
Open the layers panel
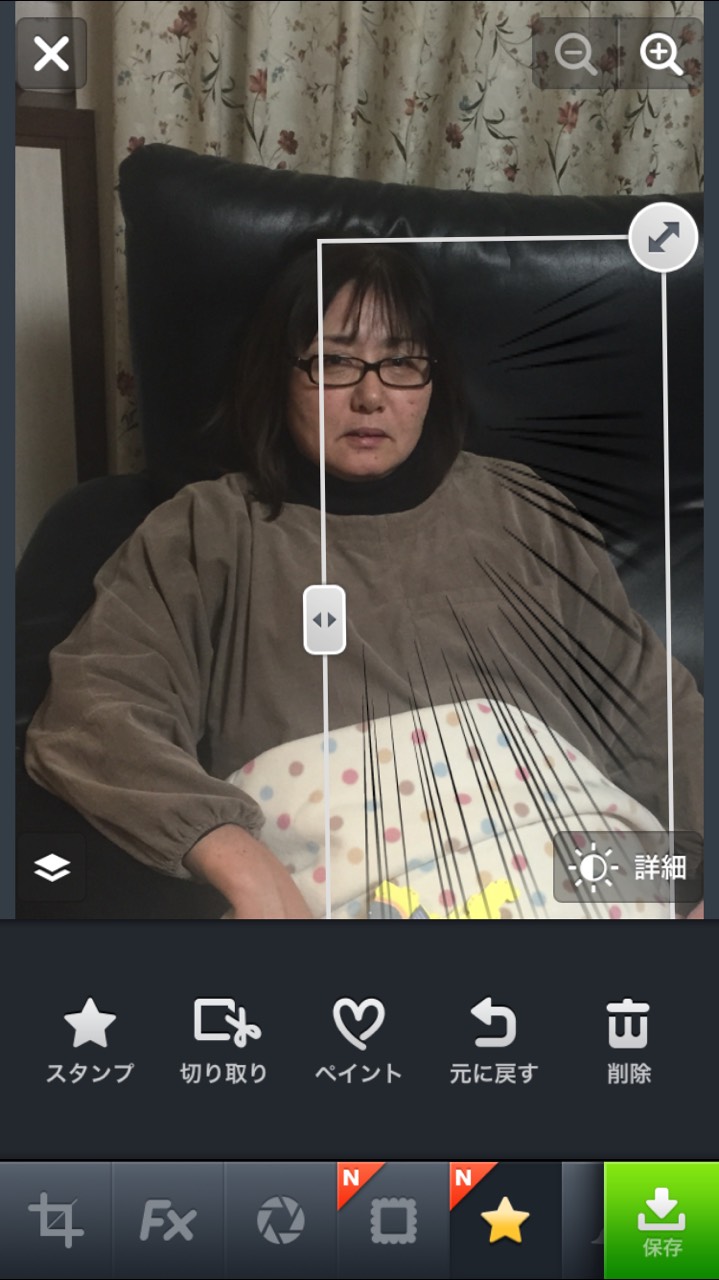(x=52, y=869)
